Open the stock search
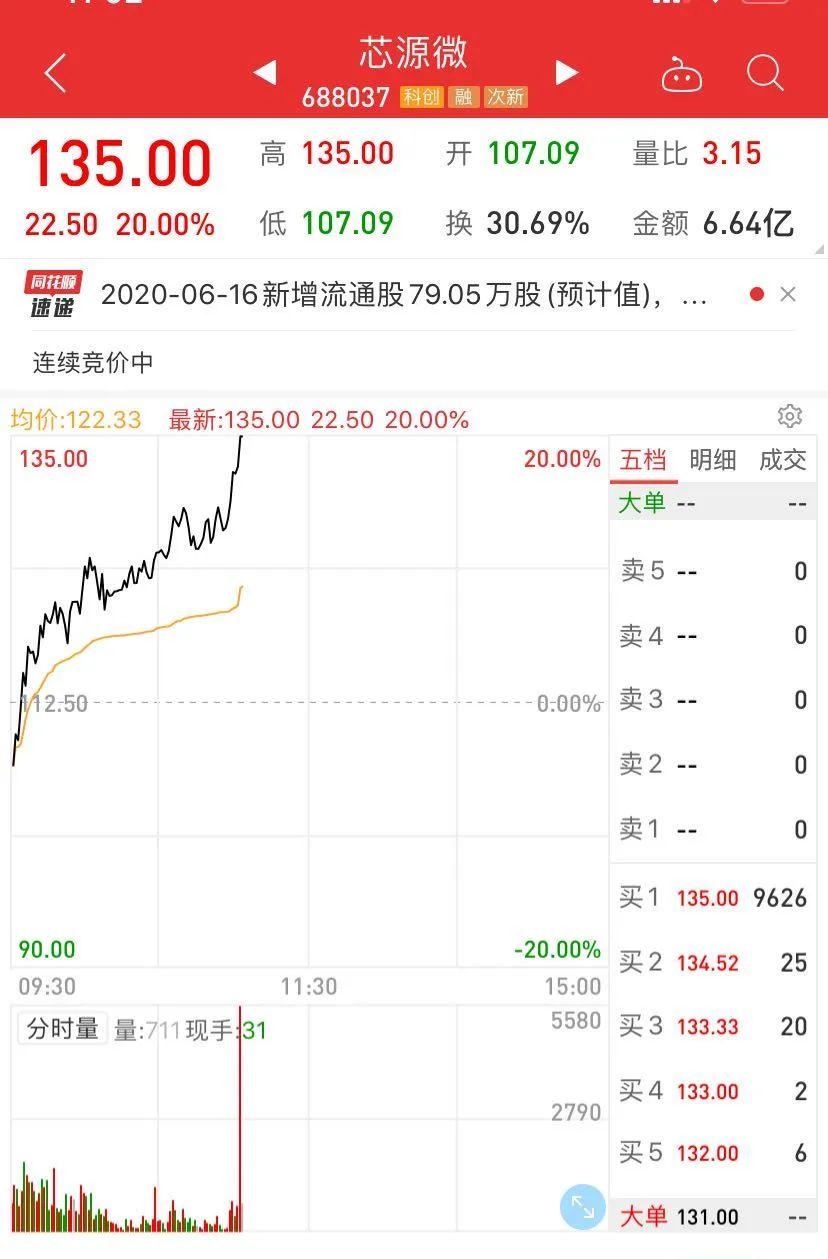The image size is (828, 1259). pyautogui.click(x=765, y=73)
